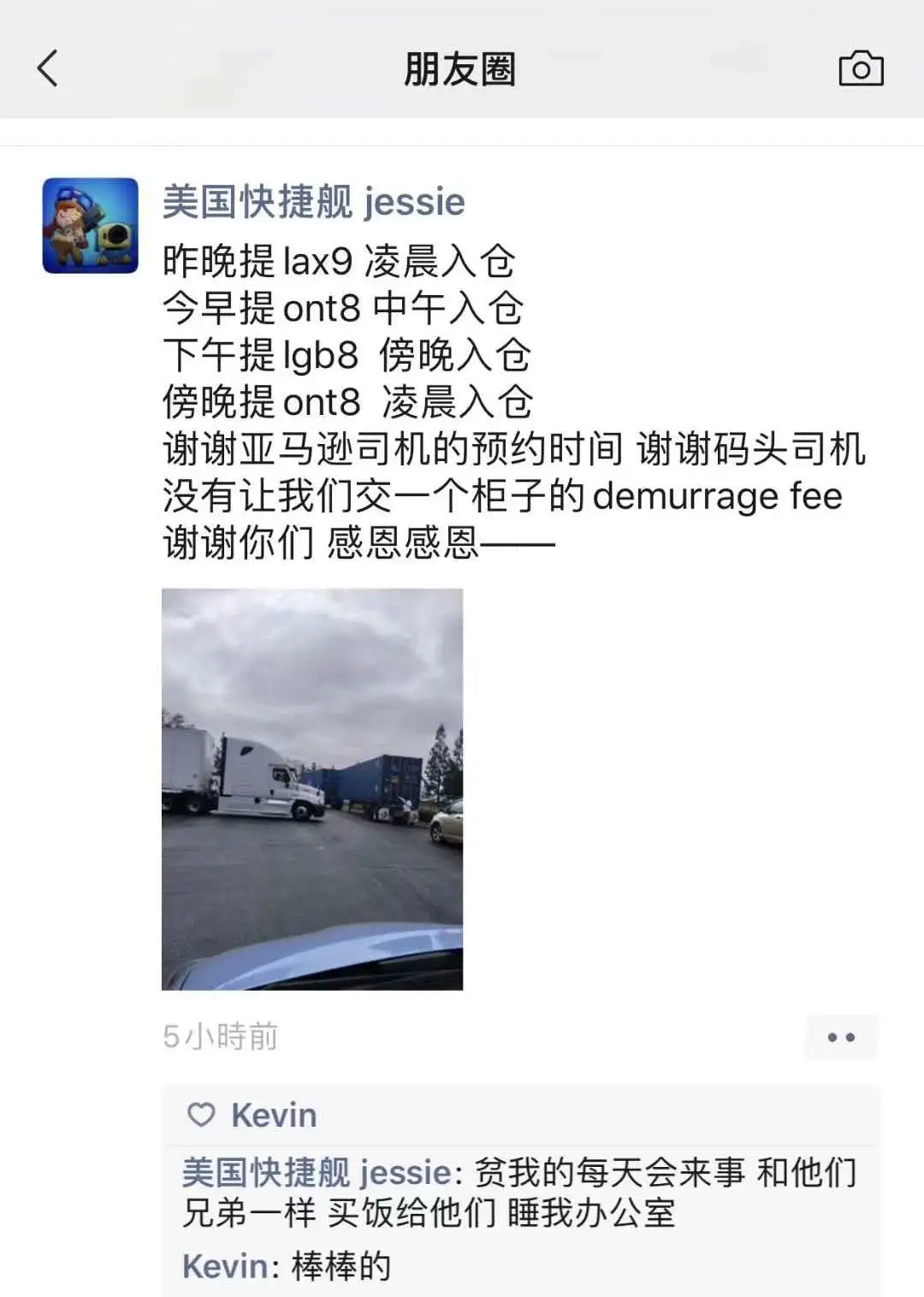Open the camera to post a moment
The width and height of the screenshot is (924, 1297).
[861, 68]
